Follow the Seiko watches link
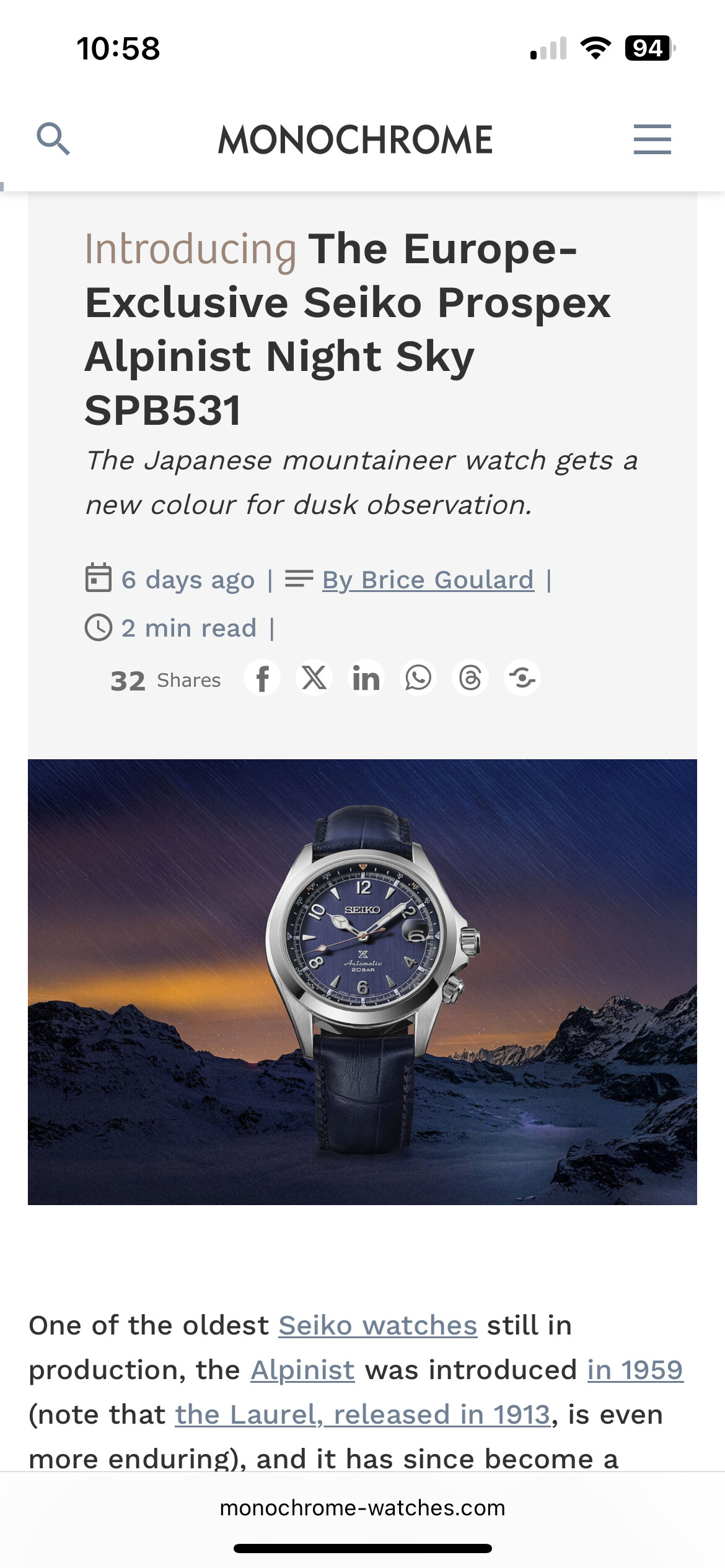This screenshot has height=1568, width=725. click(x=378, y=1326)
